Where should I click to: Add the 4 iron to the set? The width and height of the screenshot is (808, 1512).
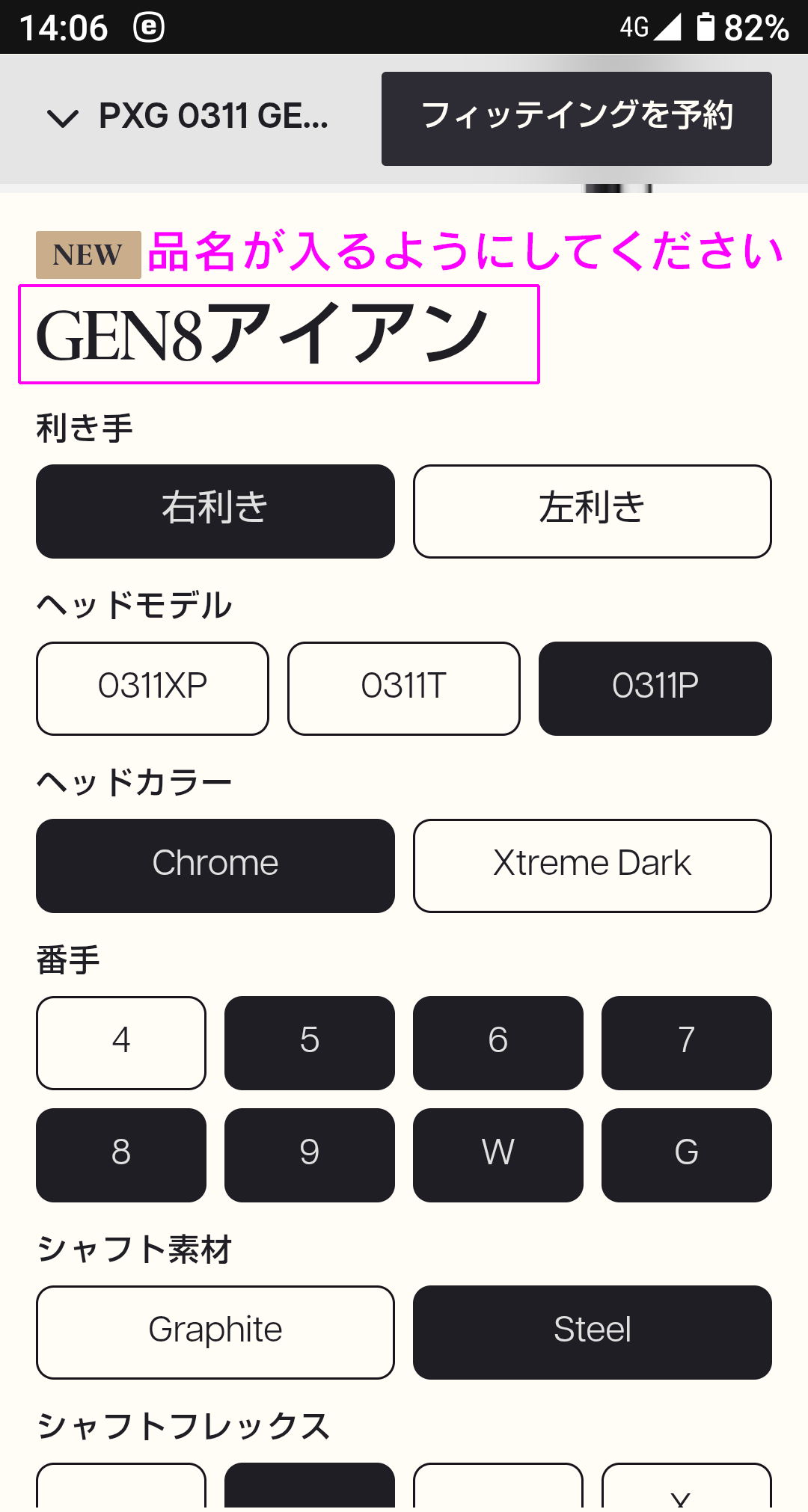click(x=121, y=1042)
